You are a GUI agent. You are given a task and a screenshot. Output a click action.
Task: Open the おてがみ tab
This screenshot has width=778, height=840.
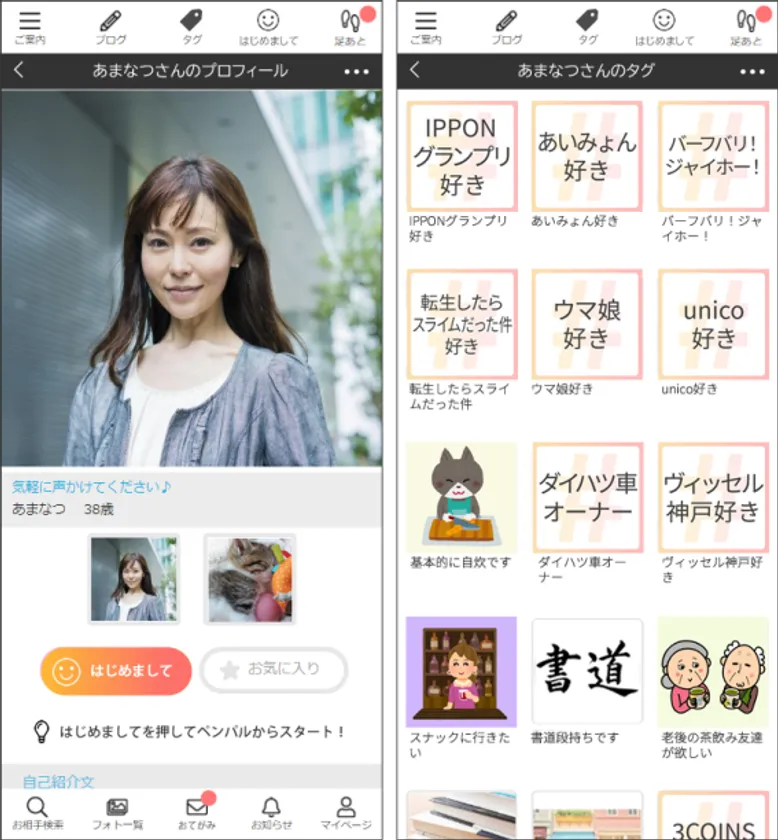(x=196, y=813)
